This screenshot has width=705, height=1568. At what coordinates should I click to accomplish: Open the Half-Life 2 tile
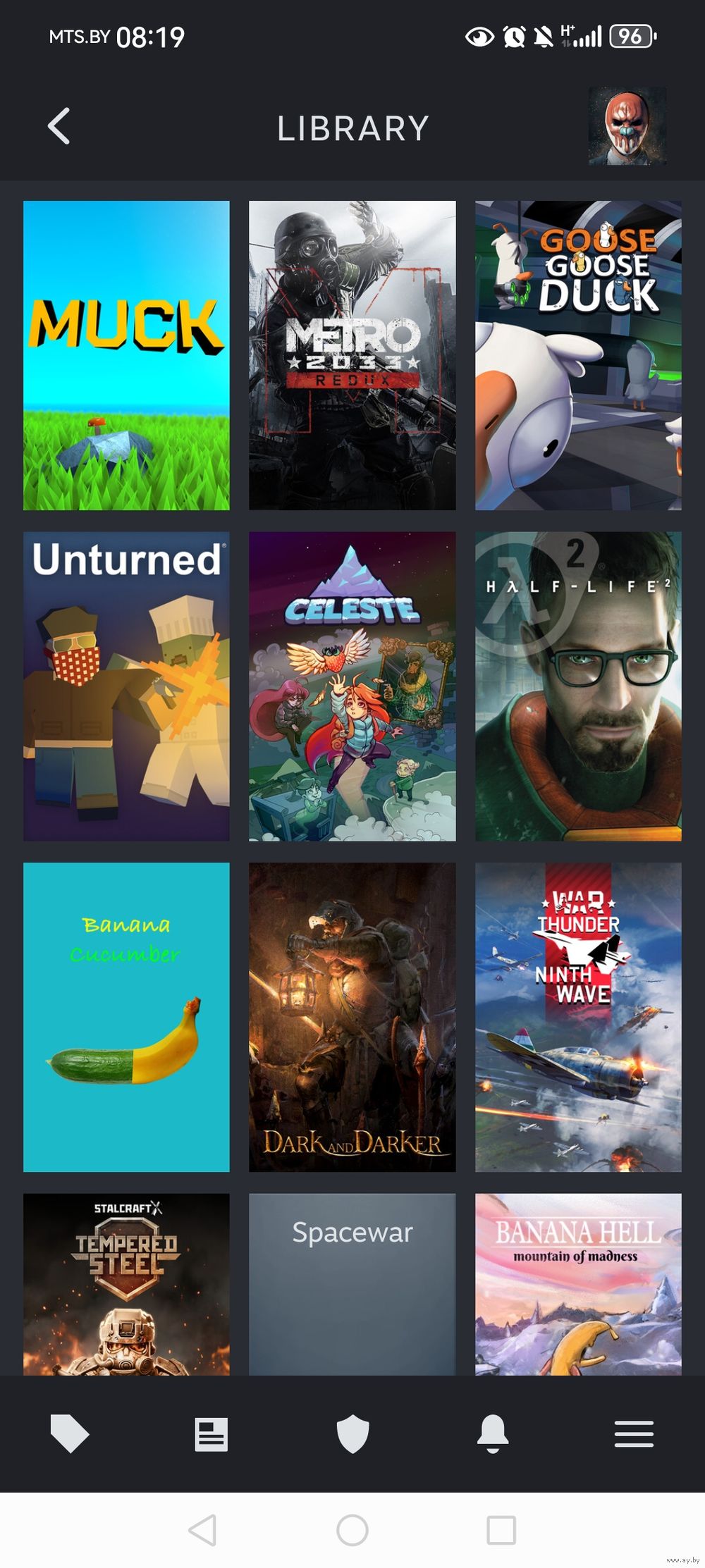[578, 686]
